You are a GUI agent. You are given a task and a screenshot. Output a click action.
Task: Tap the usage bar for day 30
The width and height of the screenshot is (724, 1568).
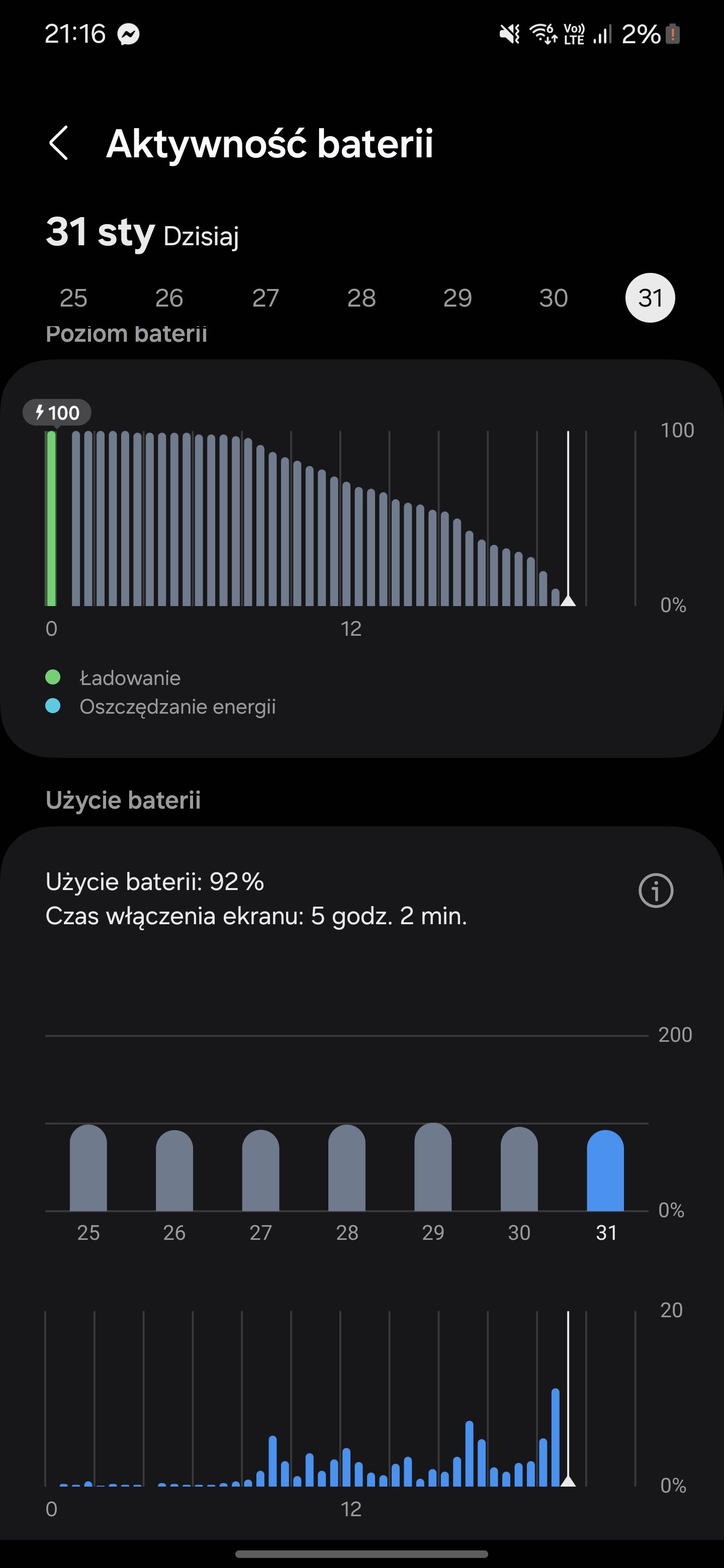pyautogui.click(x=519, y=1168)
